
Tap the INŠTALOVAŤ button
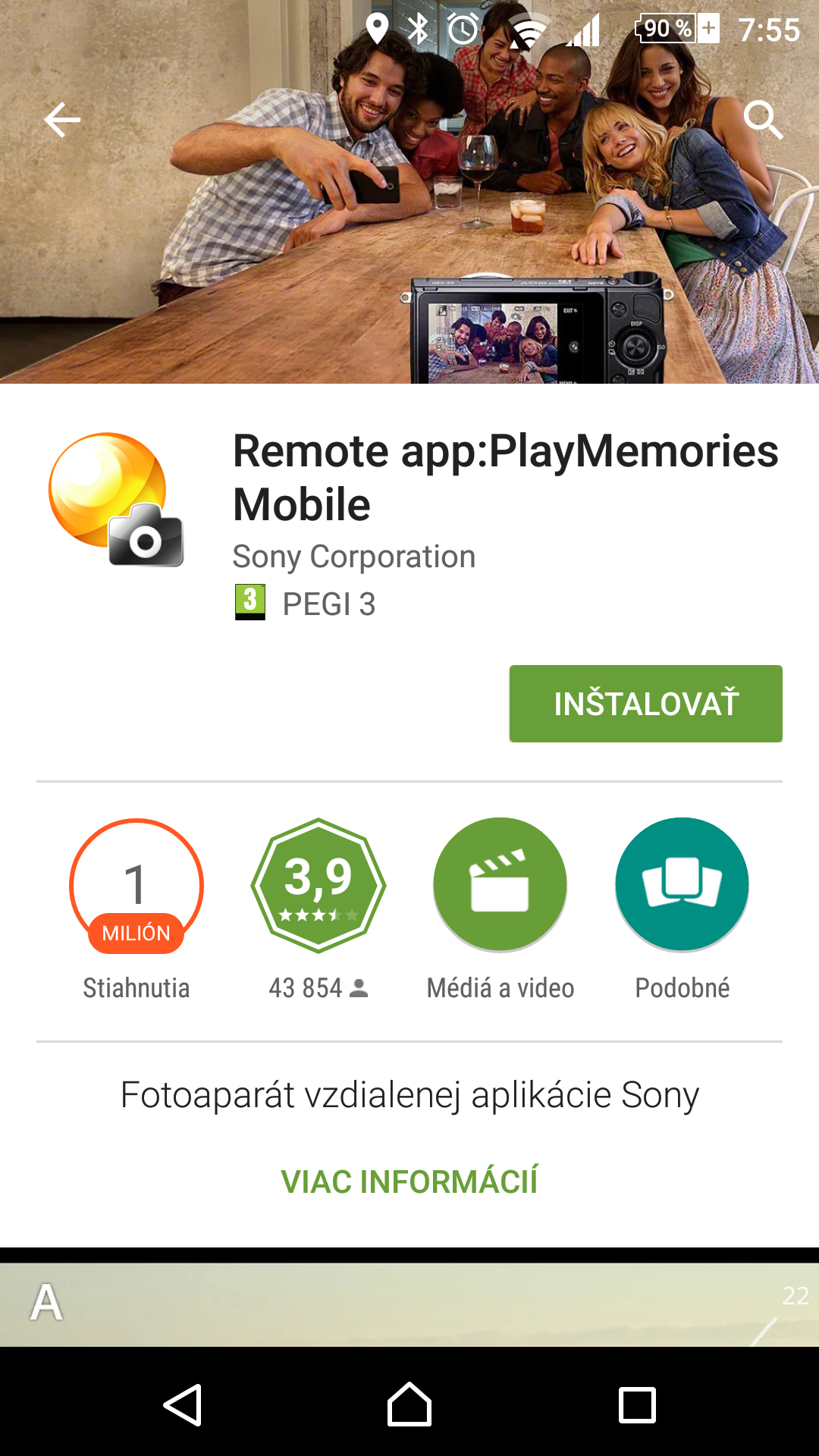click(646, 704)
